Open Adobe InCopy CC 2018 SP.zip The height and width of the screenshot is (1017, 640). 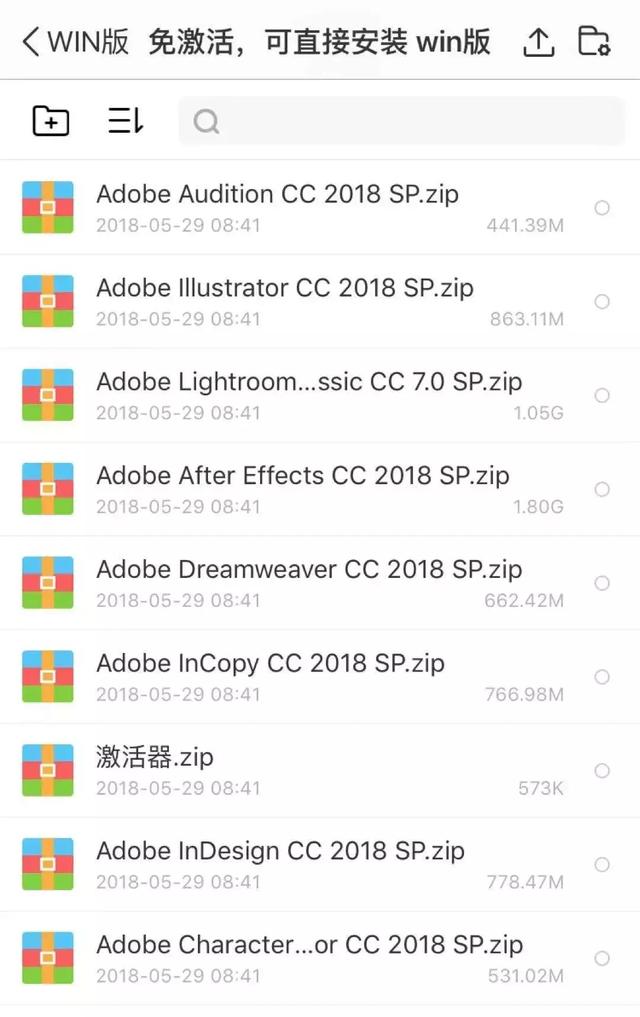point(270,664)
